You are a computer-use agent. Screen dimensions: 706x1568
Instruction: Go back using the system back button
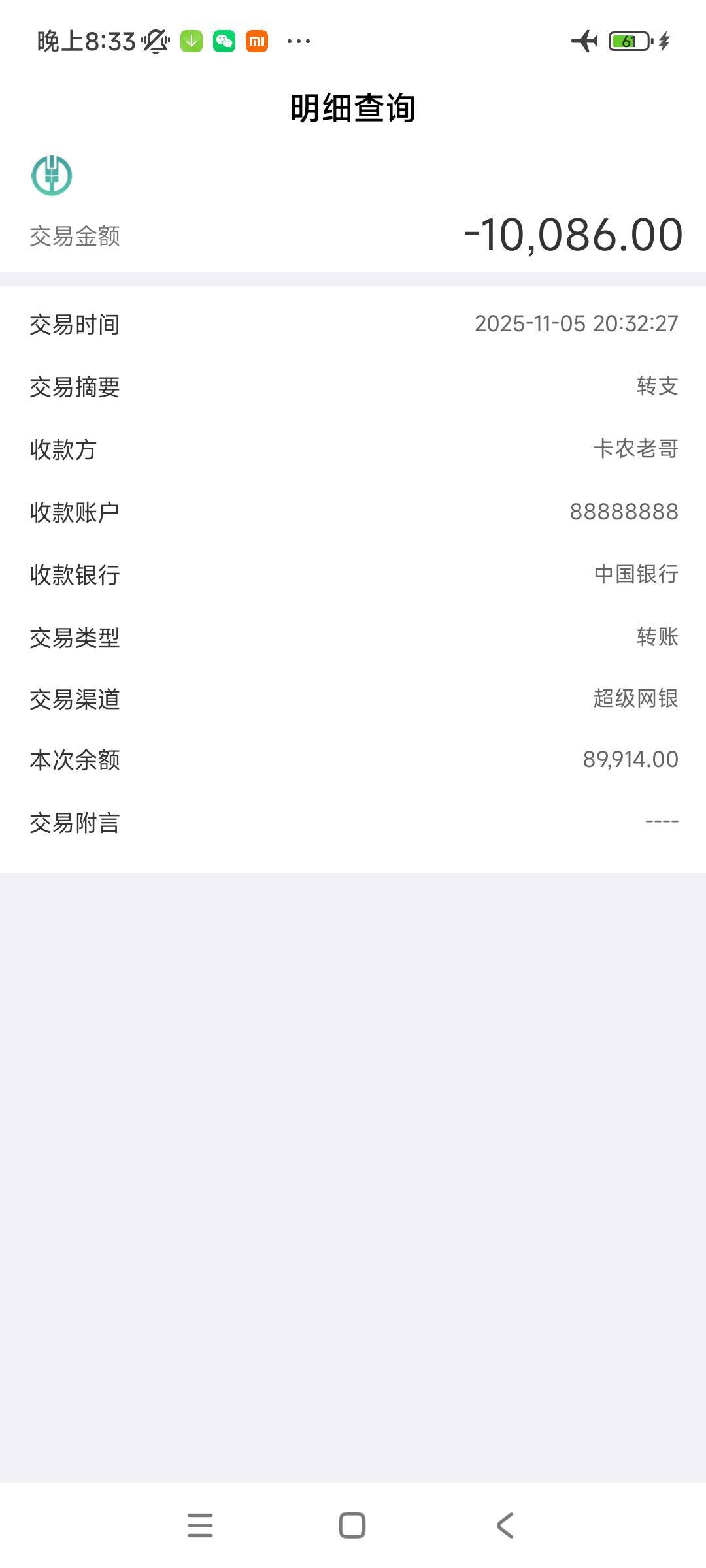tap(505, 1526)
